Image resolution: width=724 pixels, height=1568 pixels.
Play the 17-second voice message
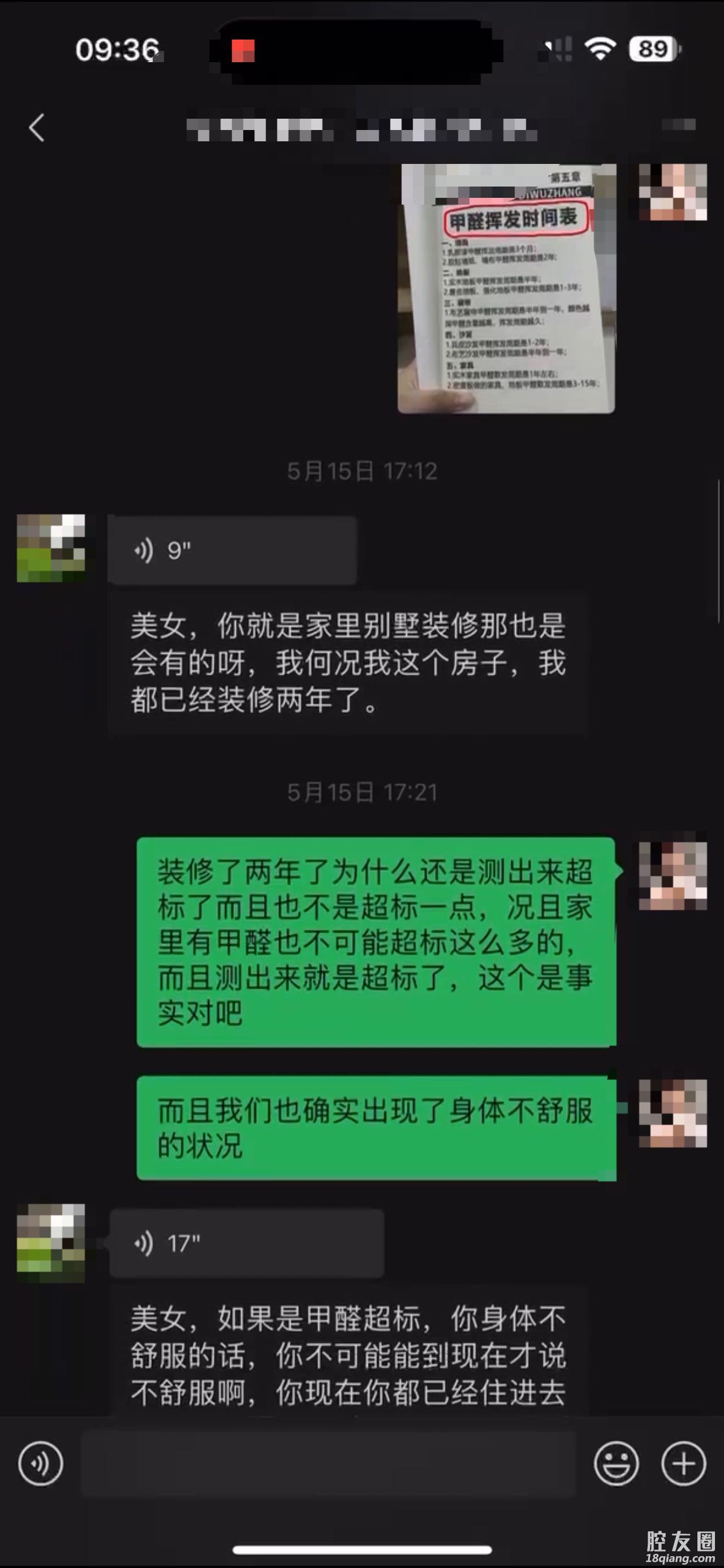[x=247, y=1244]
